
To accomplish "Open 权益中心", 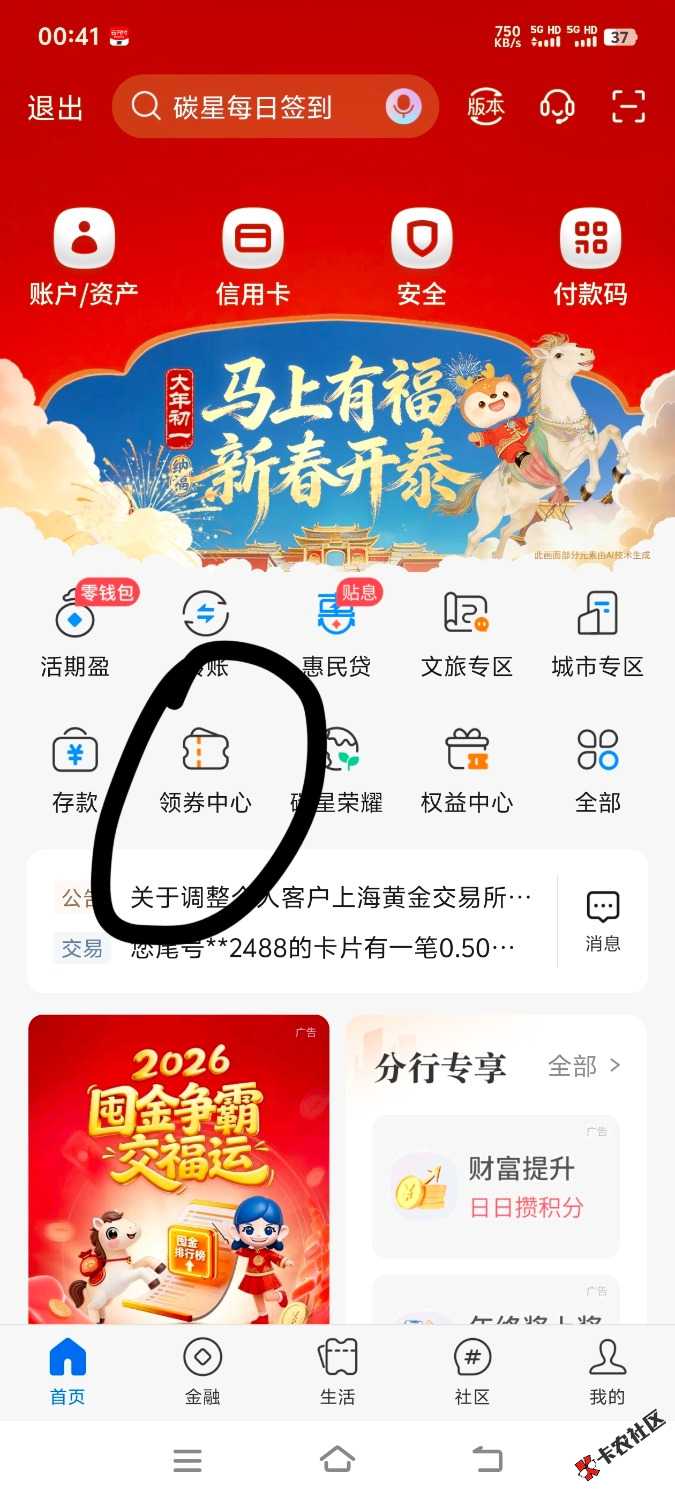I will pyautogui.click(x=466, y=768).
